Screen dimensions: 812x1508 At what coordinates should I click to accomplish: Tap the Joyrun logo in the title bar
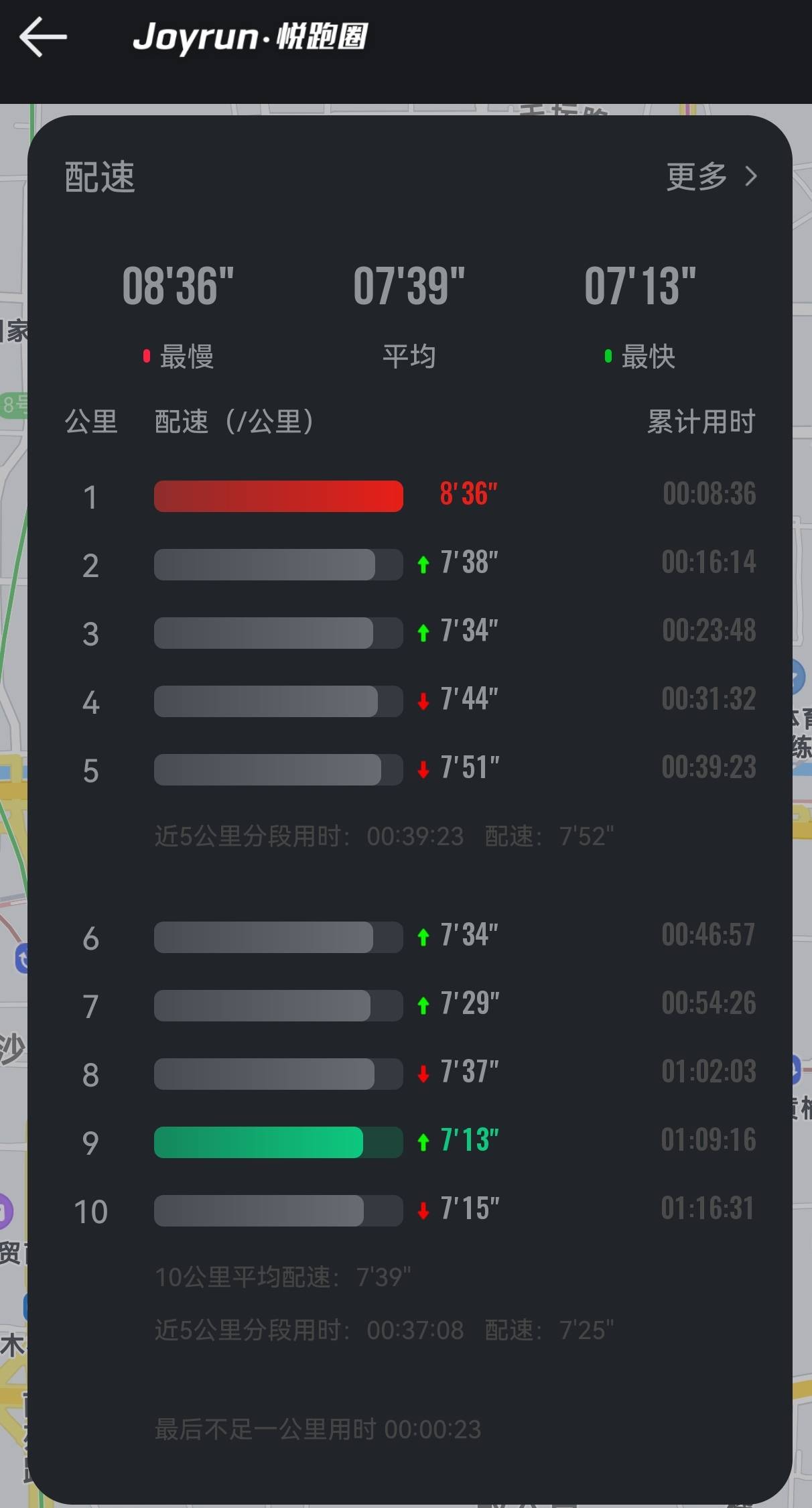pyautogui.click(x=251, y=37)
